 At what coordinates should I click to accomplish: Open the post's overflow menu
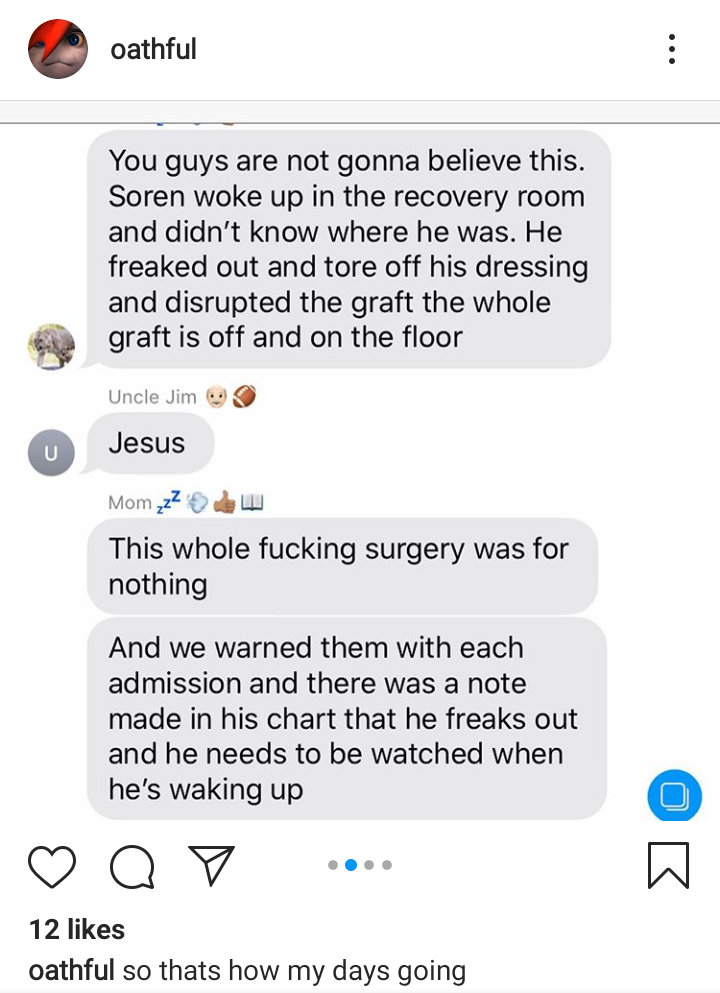click(672, 49)
